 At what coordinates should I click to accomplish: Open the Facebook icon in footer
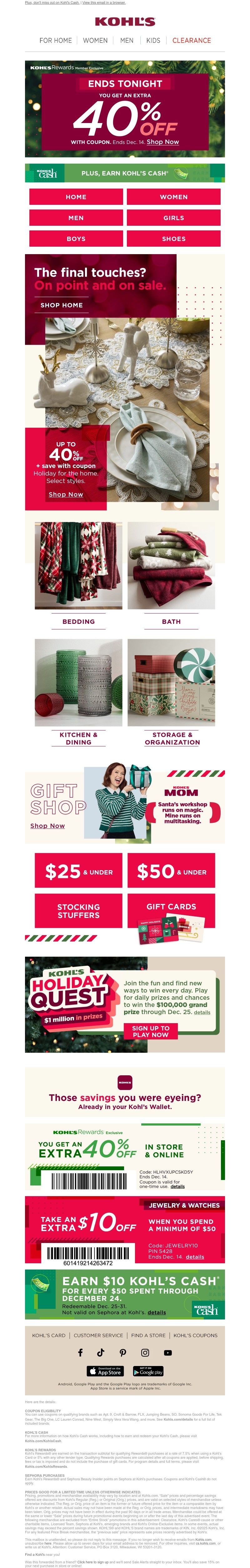coord(81,1353)
